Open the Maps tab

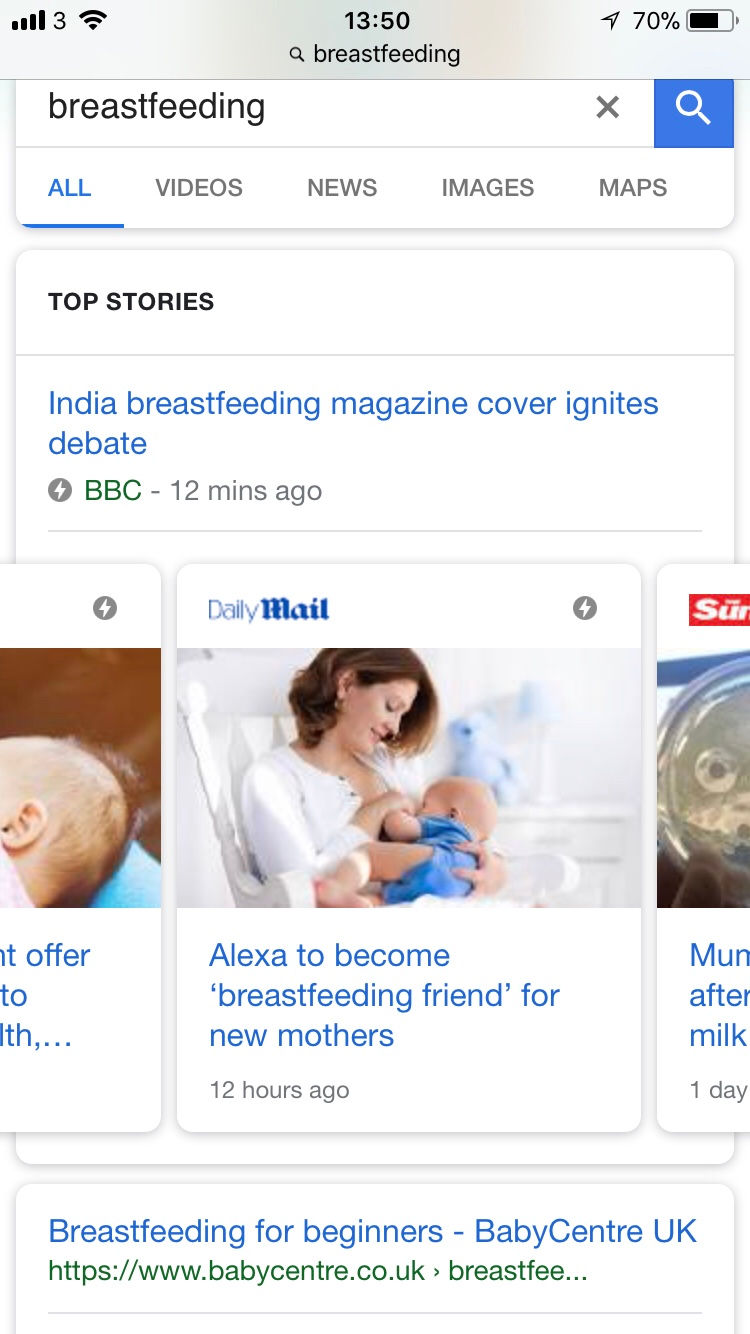click(x=633, y=188)
